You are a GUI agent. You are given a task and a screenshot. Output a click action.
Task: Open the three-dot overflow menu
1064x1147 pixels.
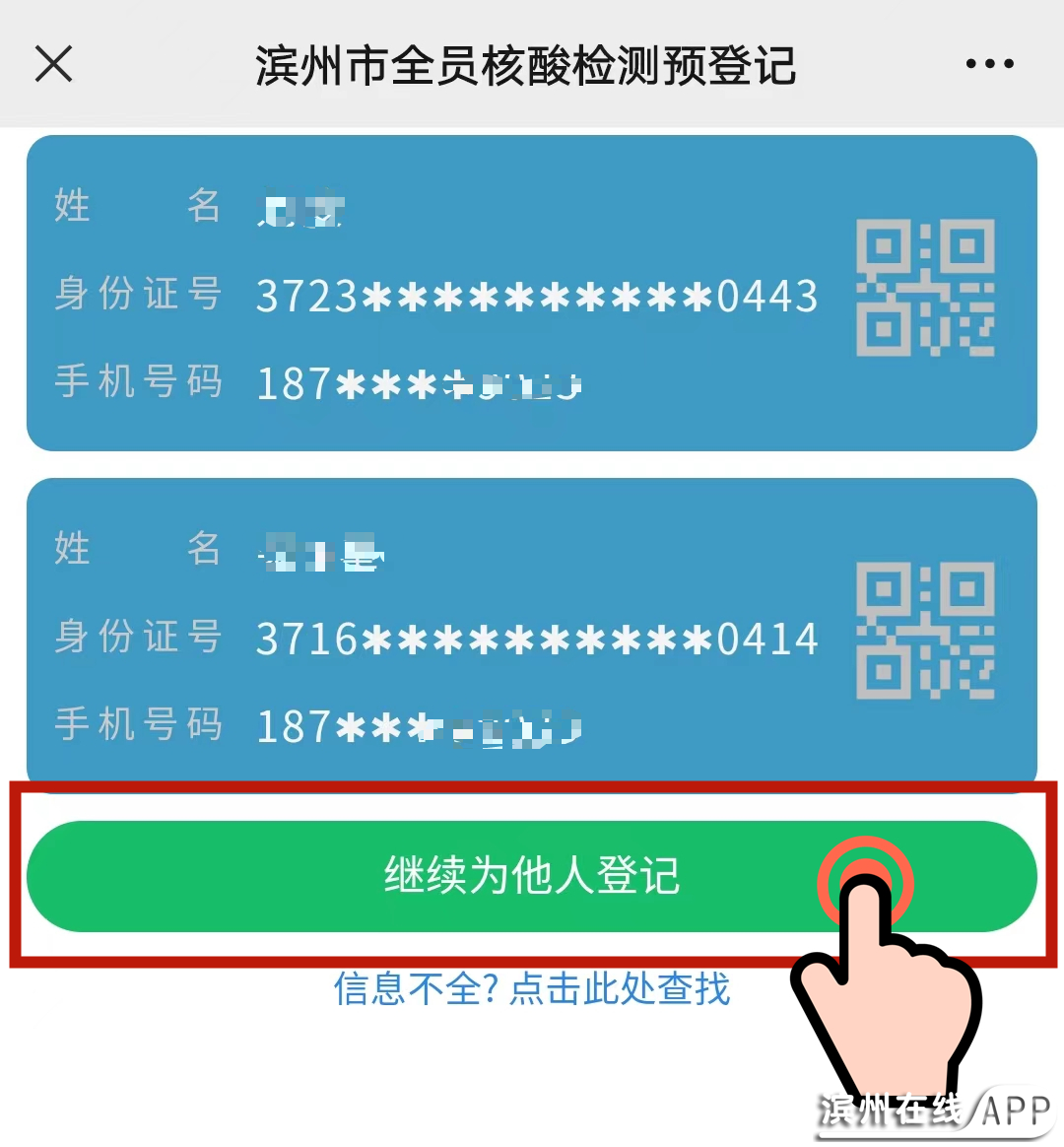pyautogui.click(x=989, y=65)
